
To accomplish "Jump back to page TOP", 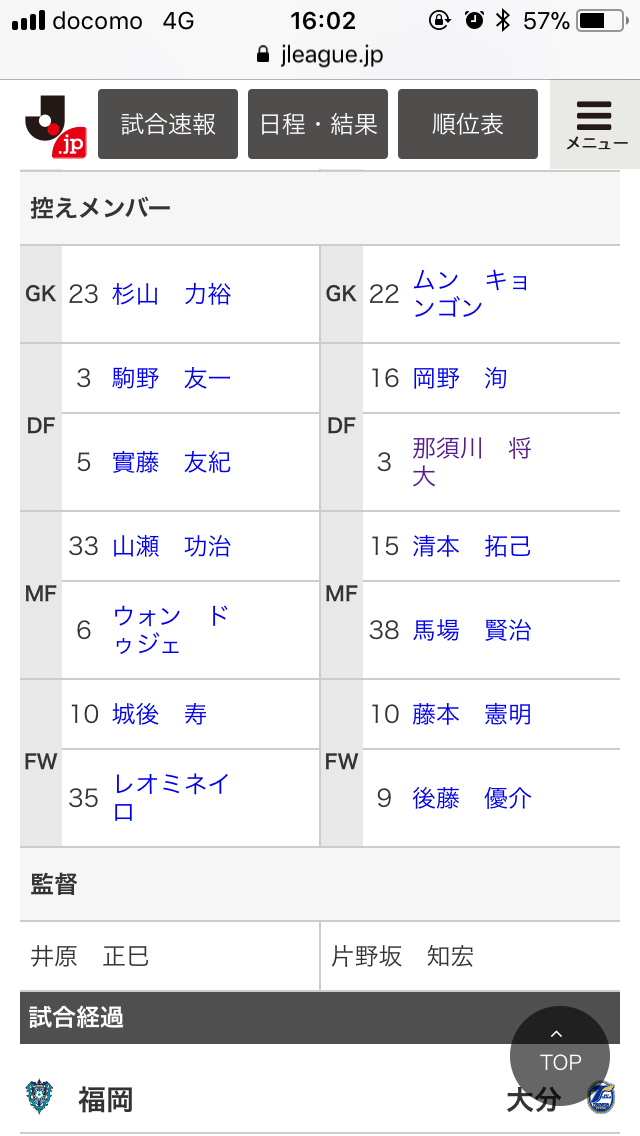I will point(560,1055).
